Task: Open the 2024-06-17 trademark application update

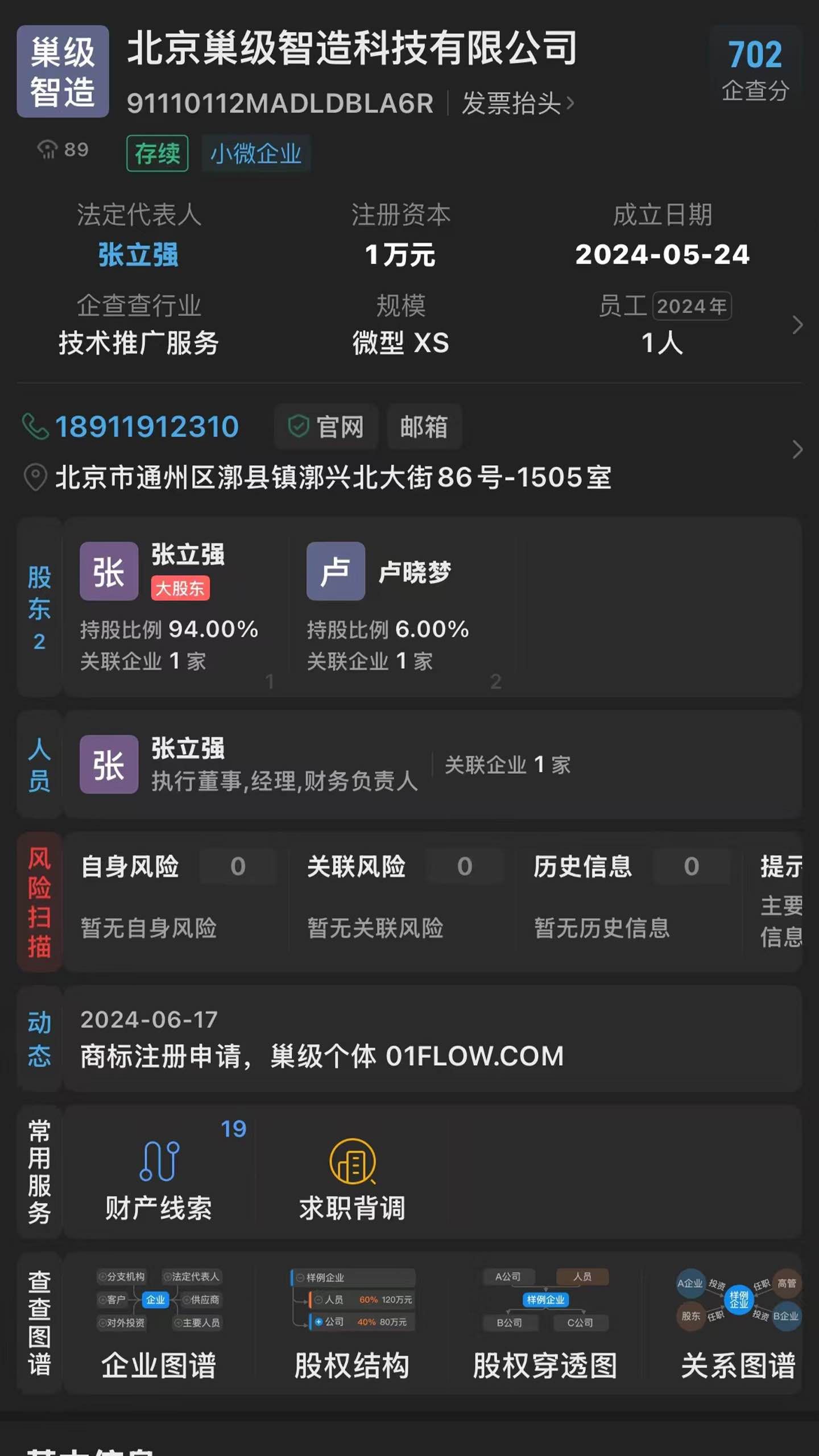Action: (x=432, y=1039)
